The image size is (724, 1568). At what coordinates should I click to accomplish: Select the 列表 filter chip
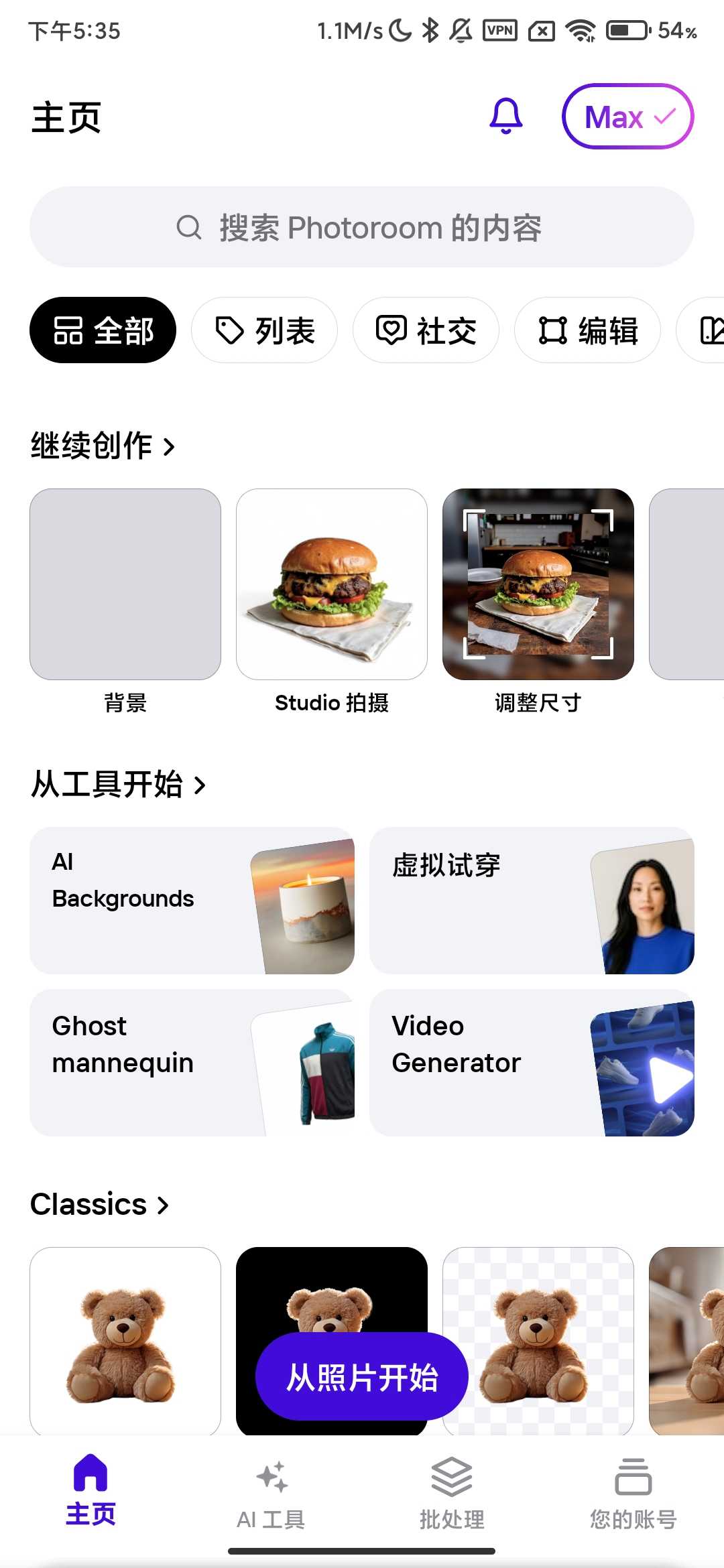pos(265,330)
